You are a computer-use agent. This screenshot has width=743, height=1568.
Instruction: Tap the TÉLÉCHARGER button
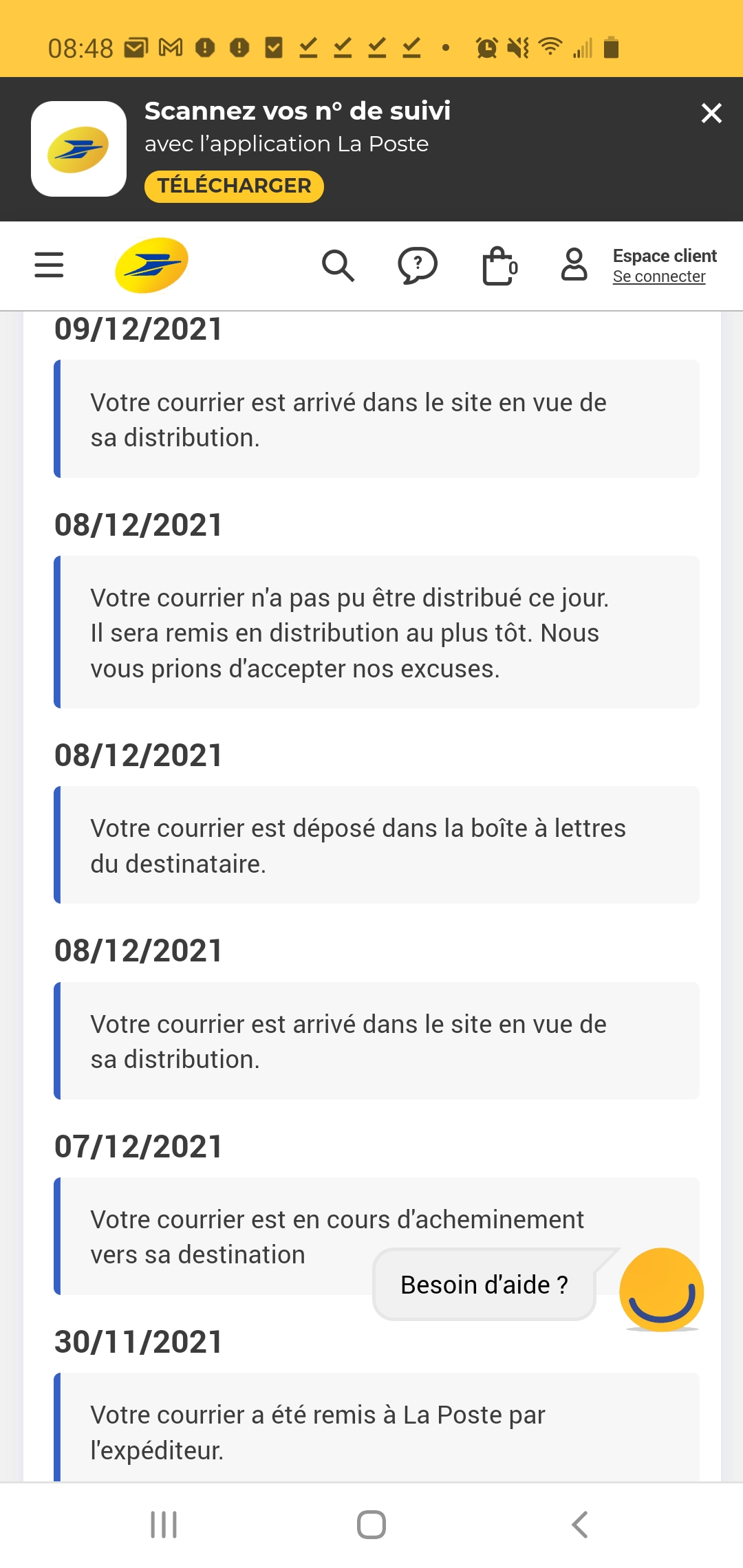click(234, 186)
